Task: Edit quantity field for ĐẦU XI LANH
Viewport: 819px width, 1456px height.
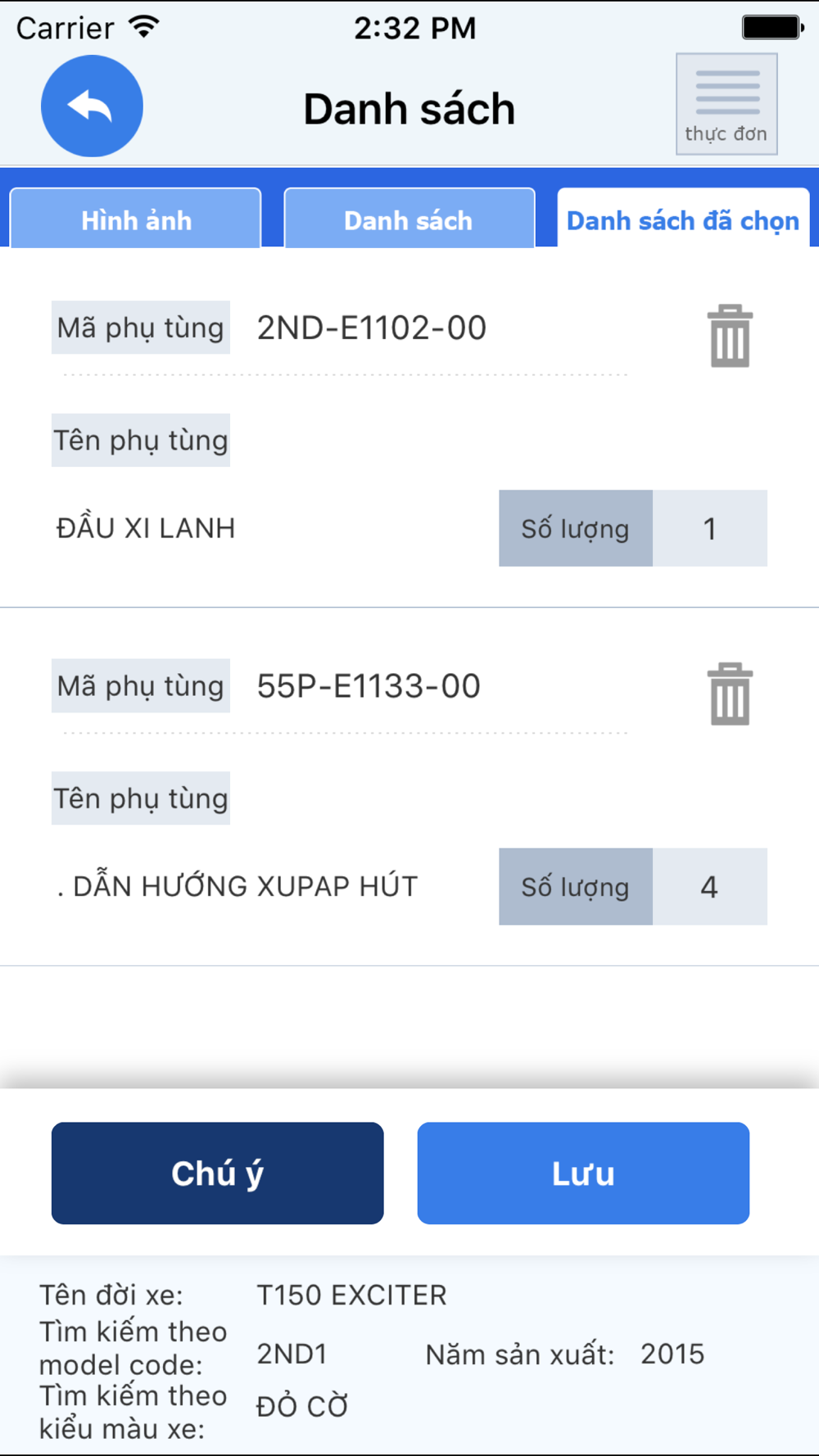Action: pyautogui.click(x=710, y=528)
